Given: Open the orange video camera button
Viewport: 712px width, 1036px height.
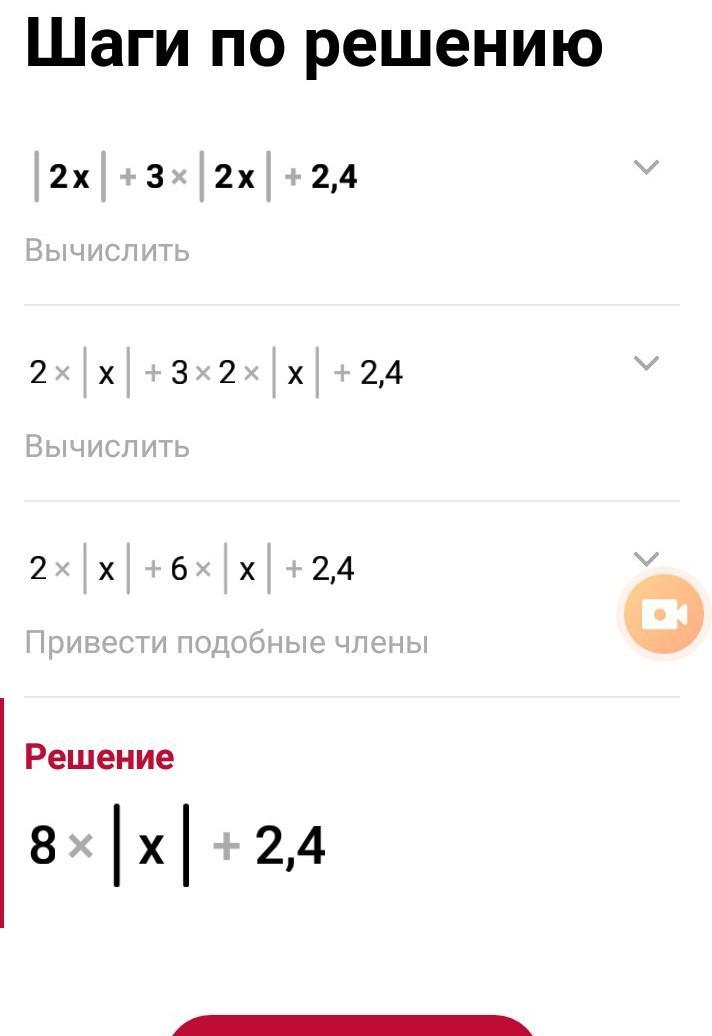Looking at the screenshot, I should click(663, 614).
